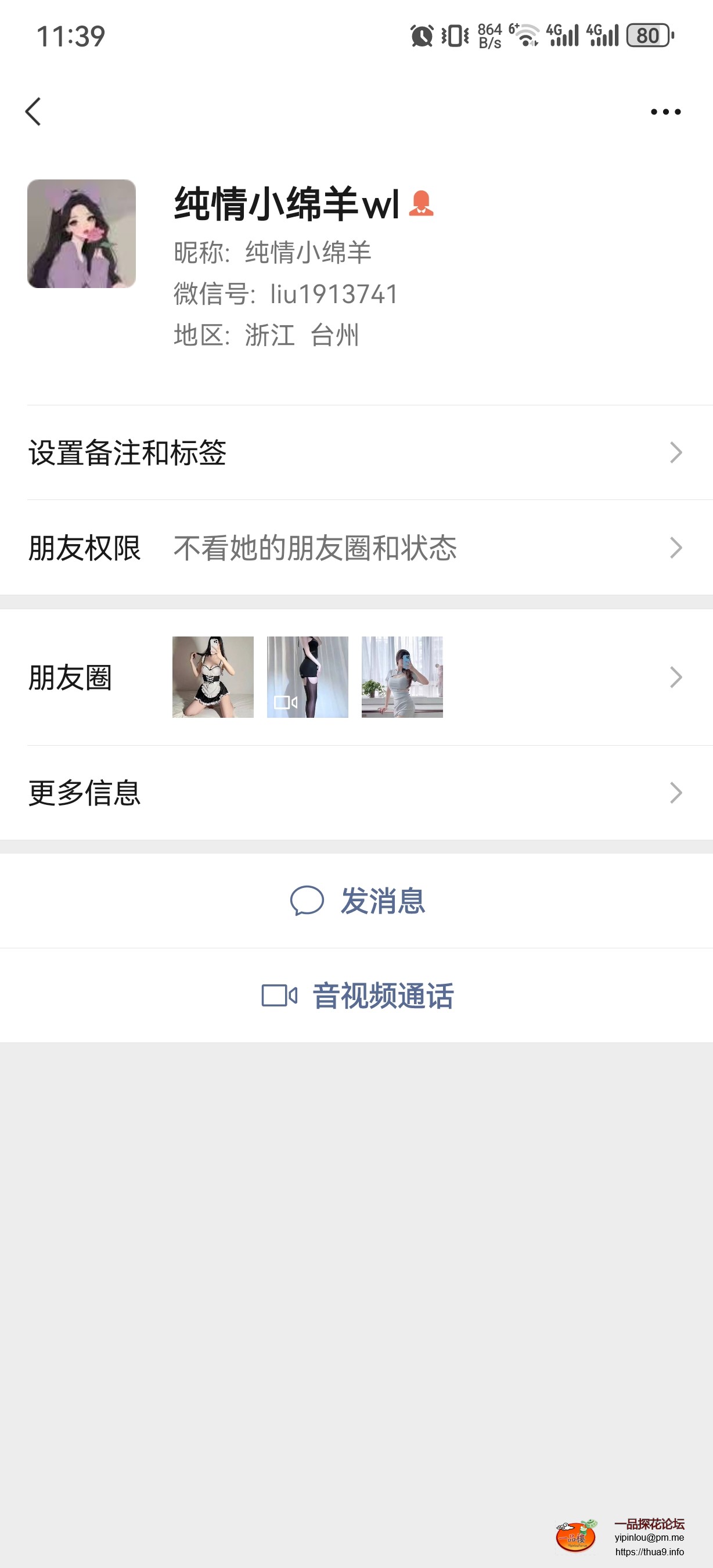Expand 更多信息 with its arrow
The image size is (713, 1568).
point(675,792)
